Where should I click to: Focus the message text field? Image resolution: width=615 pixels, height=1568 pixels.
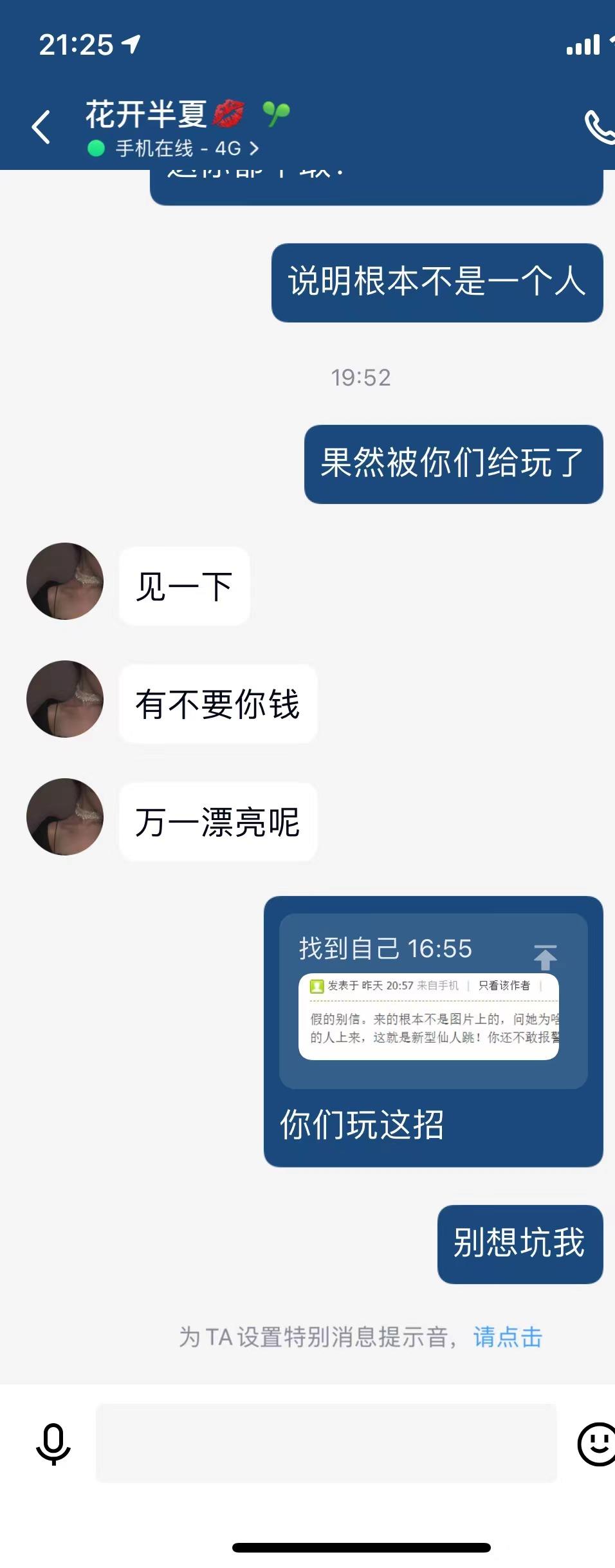326,1444
